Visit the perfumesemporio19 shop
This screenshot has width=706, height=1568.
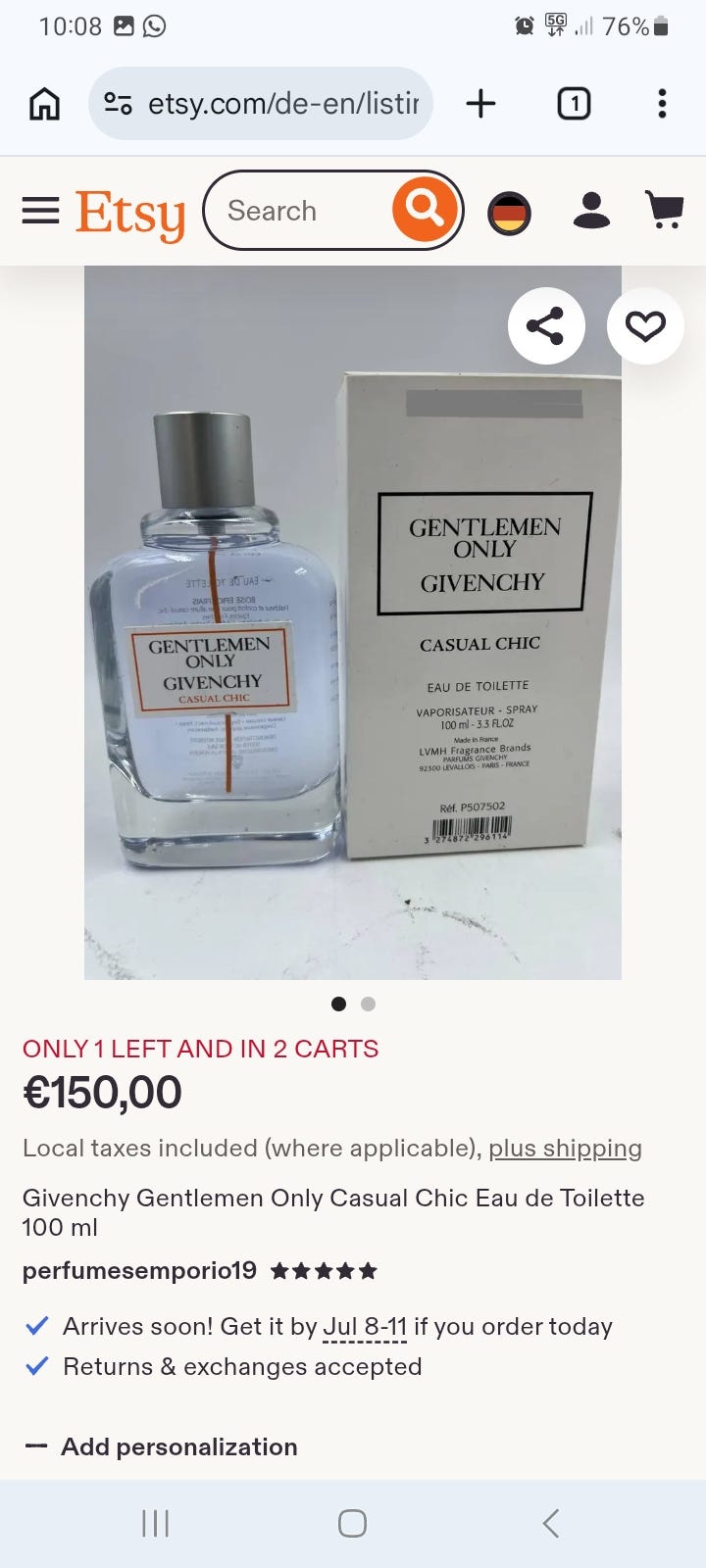tap(139, 1271)
